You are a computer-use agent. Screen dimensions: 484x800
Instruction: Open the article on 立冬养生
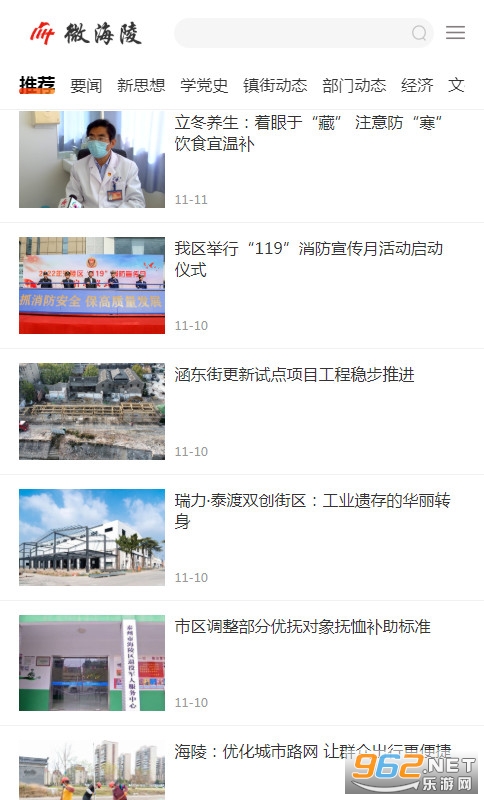click(x=242, y=159)
